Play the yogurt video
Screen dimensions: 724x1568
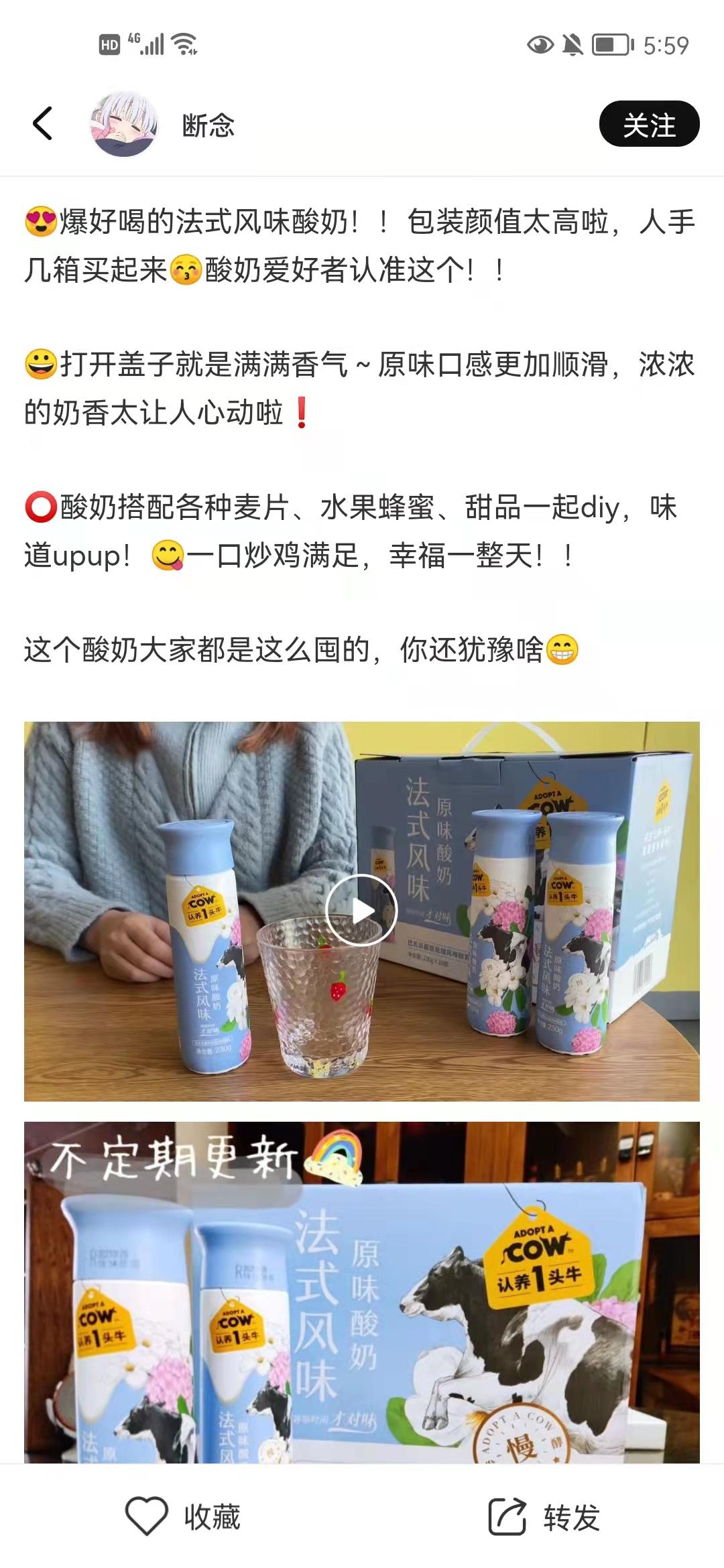pos(361,911)
